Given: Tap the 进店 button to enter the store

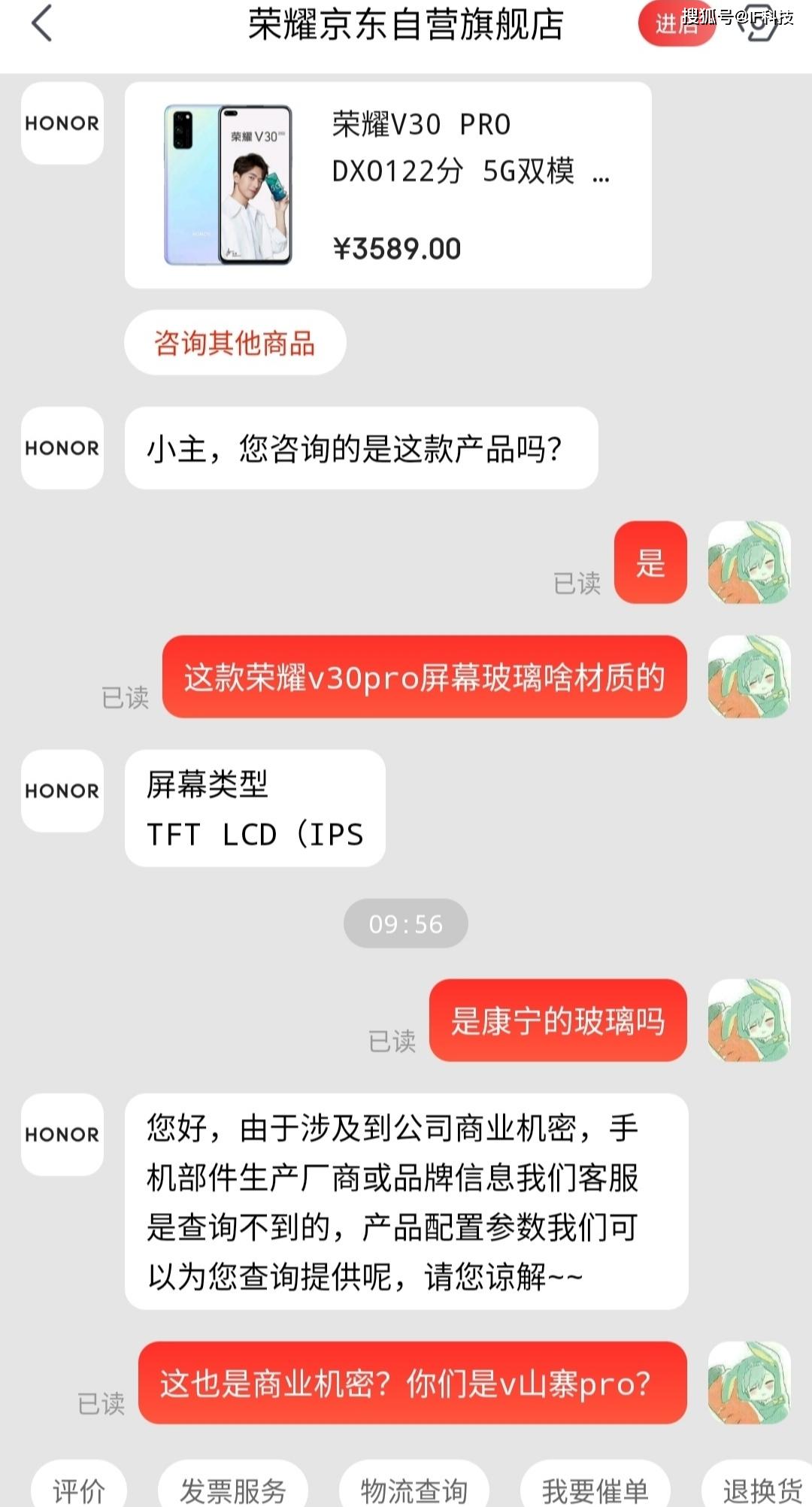Looking at the screenshot, I should pos(674,25).
